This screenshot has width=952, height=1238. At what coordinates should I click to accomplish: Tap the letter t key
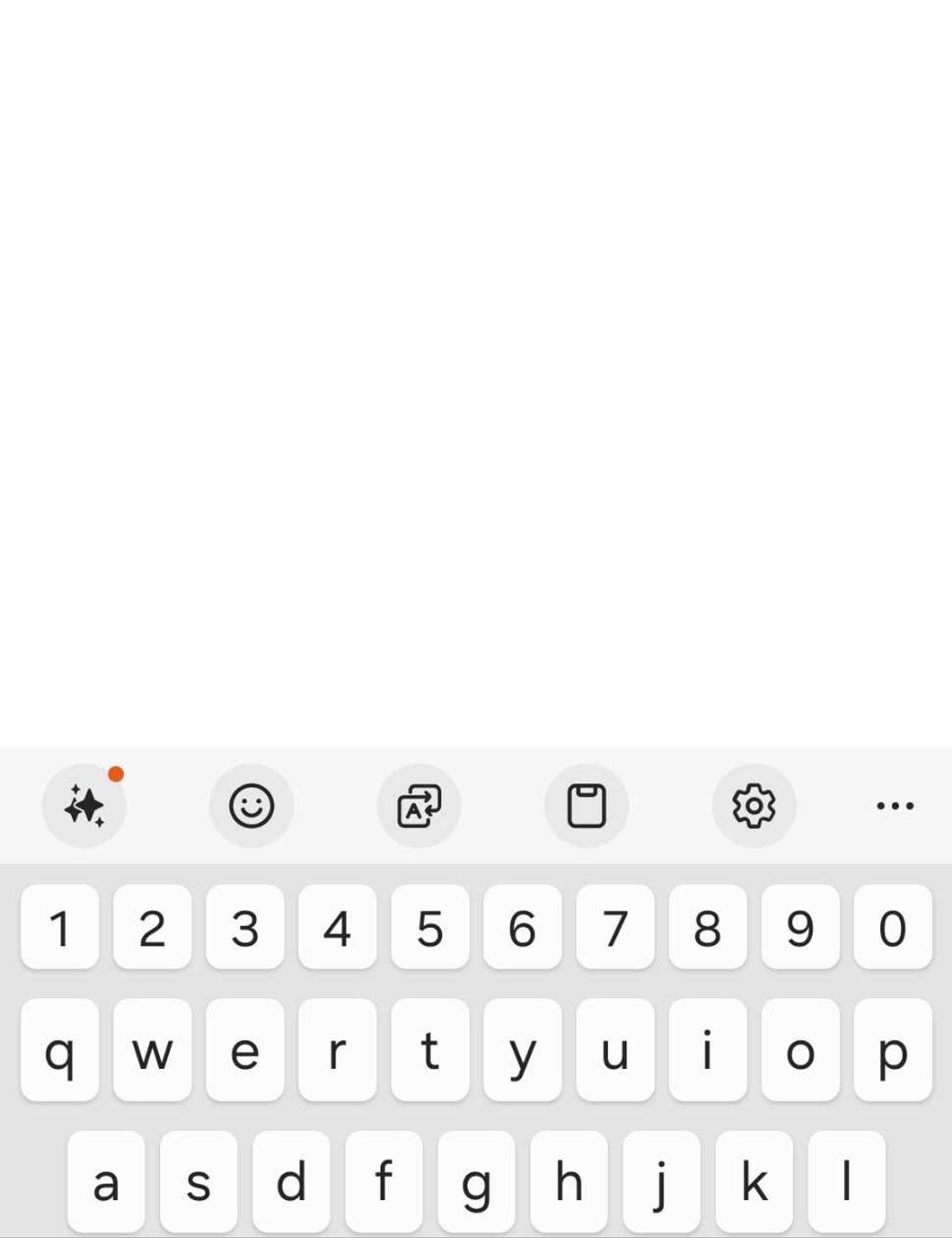pos(429,1052)
